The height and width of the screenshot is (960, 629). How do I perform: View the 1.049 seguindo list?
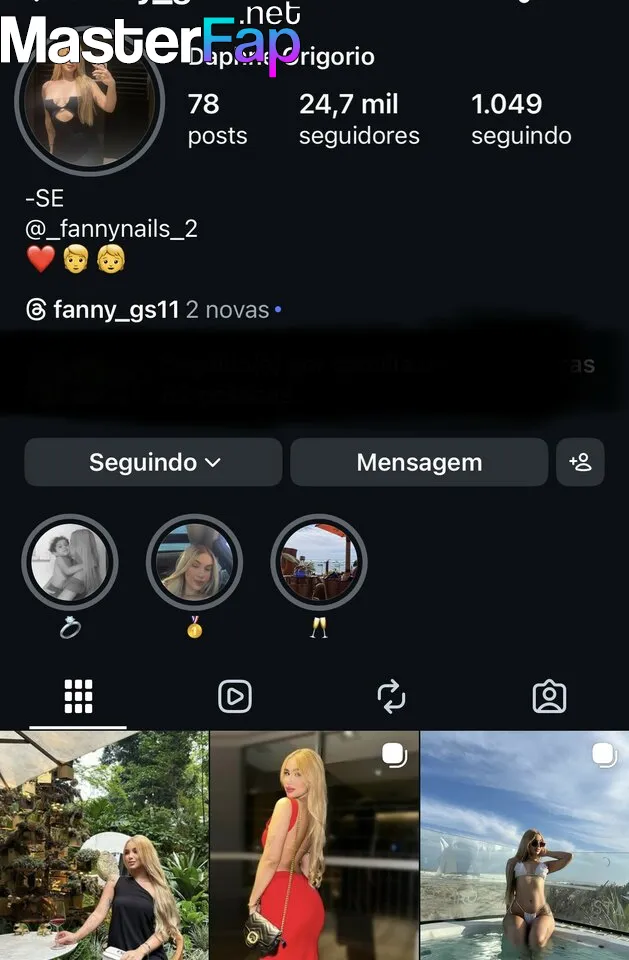pos(521,119)
